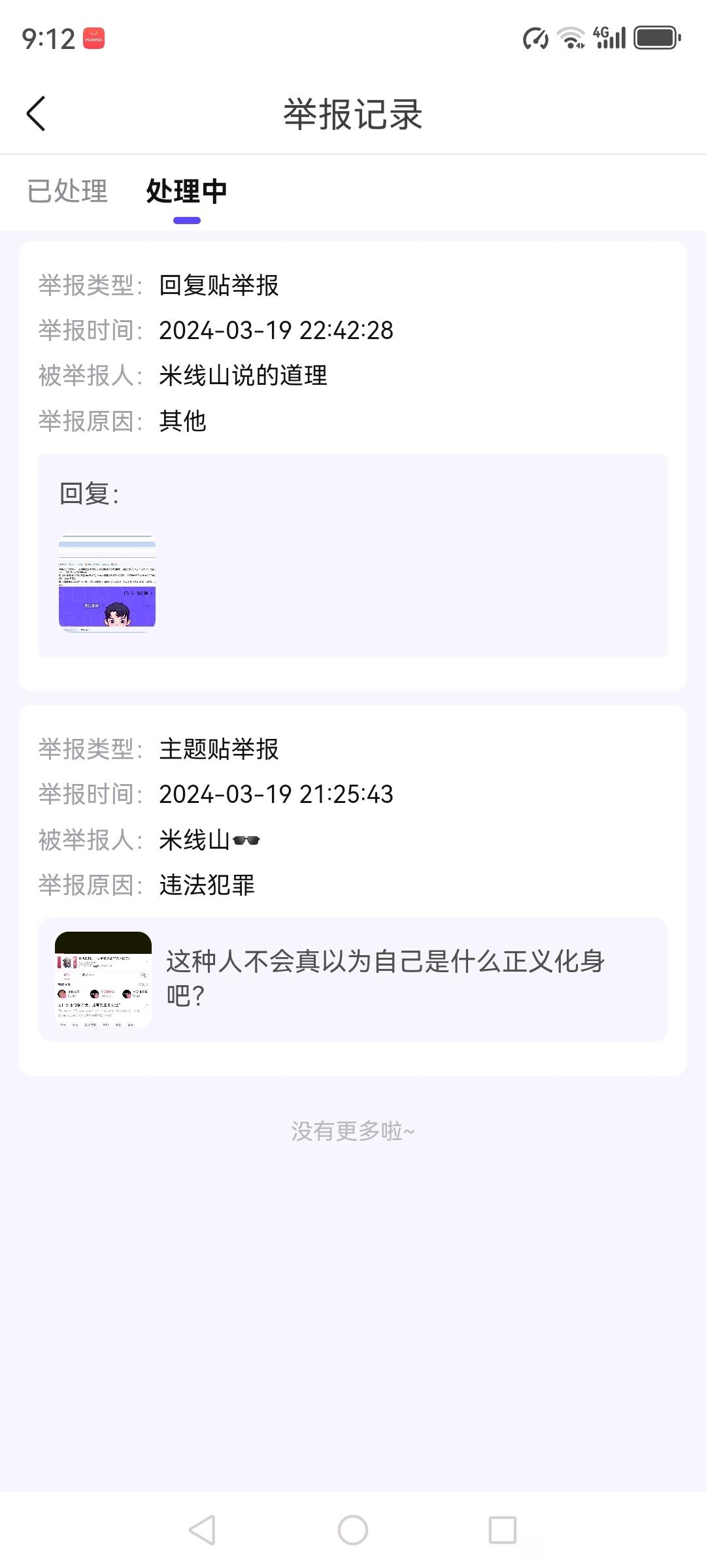
Task: Go back from 举报记录 page
Action: (37, 114)
